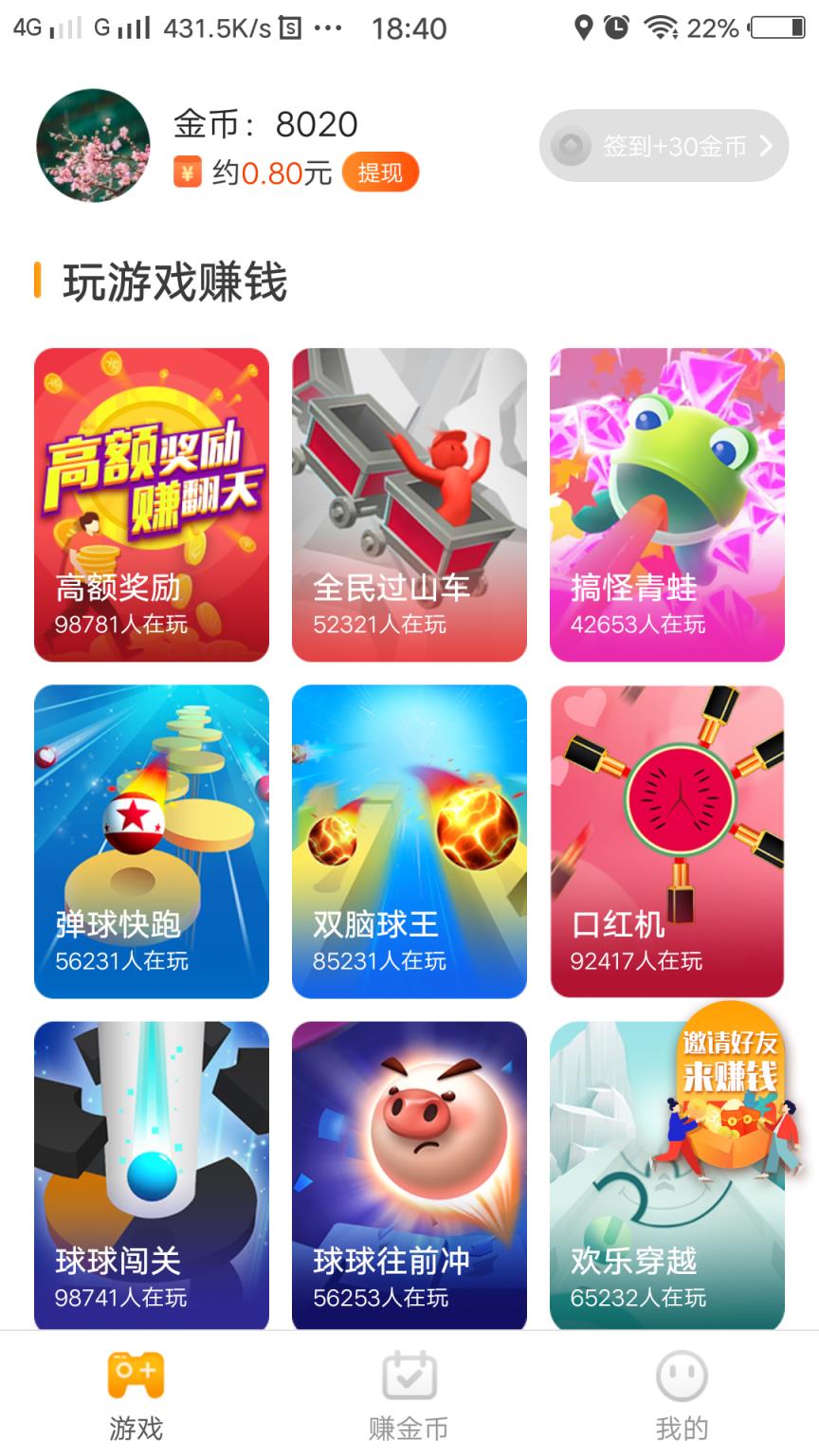Play 弹球快跑 bouncing ball game
Screen dimensions: 819x1456
pyautogui.click(x=152, y=841)
